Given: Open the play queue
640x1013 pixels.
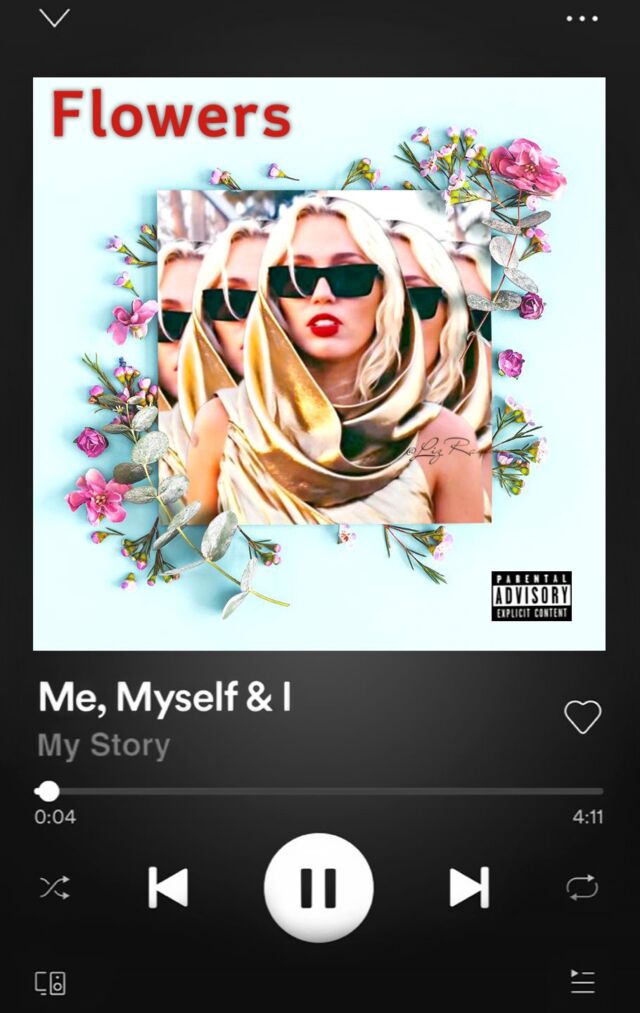Looking at the screenshot, I should [x=583, y=981].
